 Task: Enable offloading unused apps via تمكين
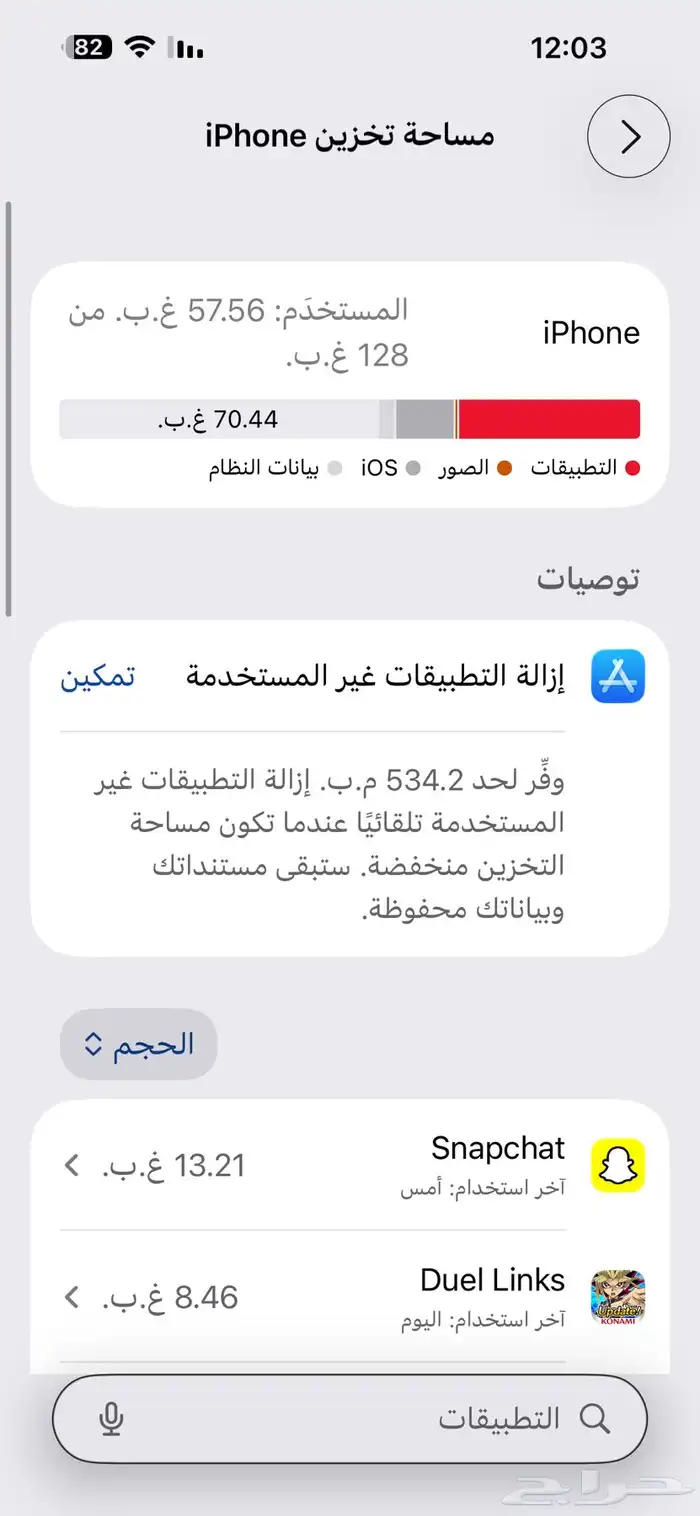98,676
